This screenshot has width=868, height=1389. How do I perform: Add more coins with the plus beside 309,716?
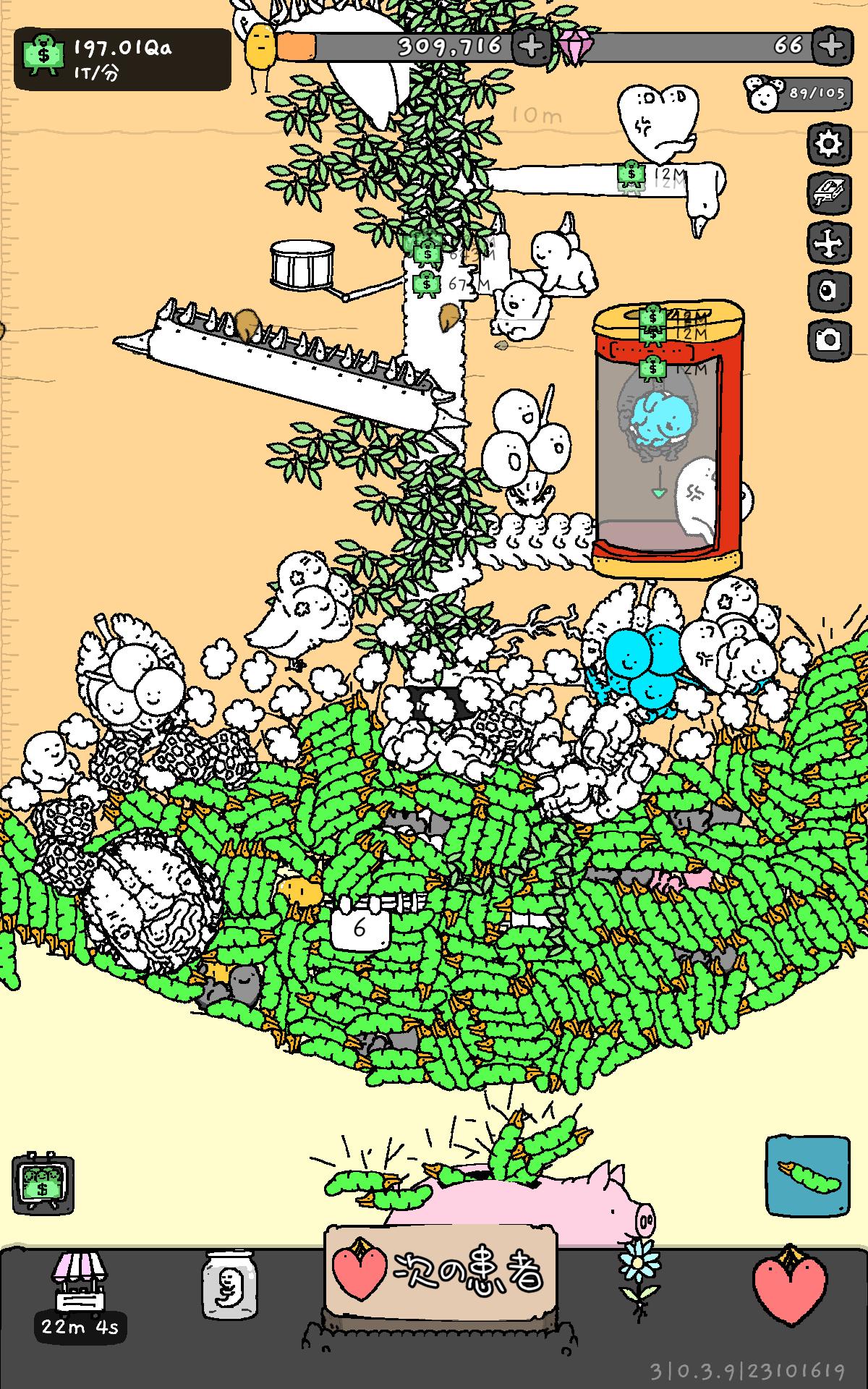[532, 46]
